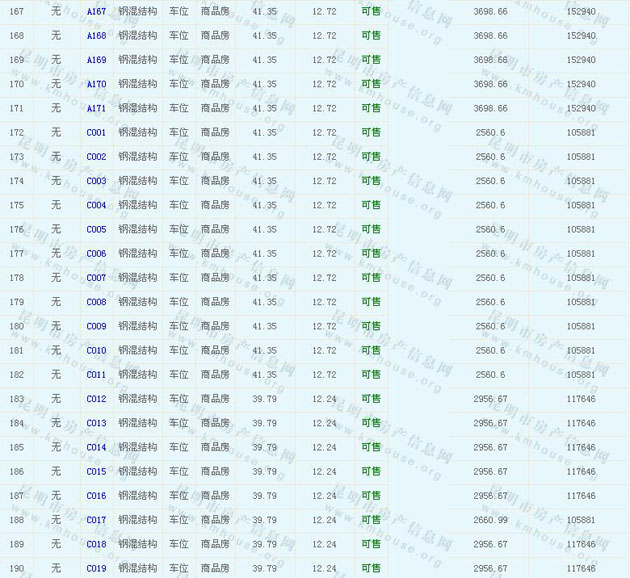Open the C017 unit link
The width and height of the screenshot is (630, 578).
point(96,520)
